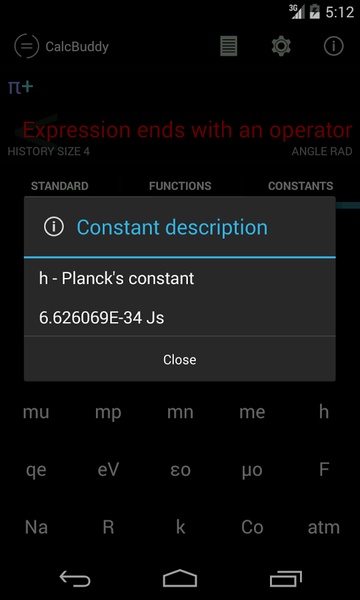Open the recent apps view

coord(285,578)
